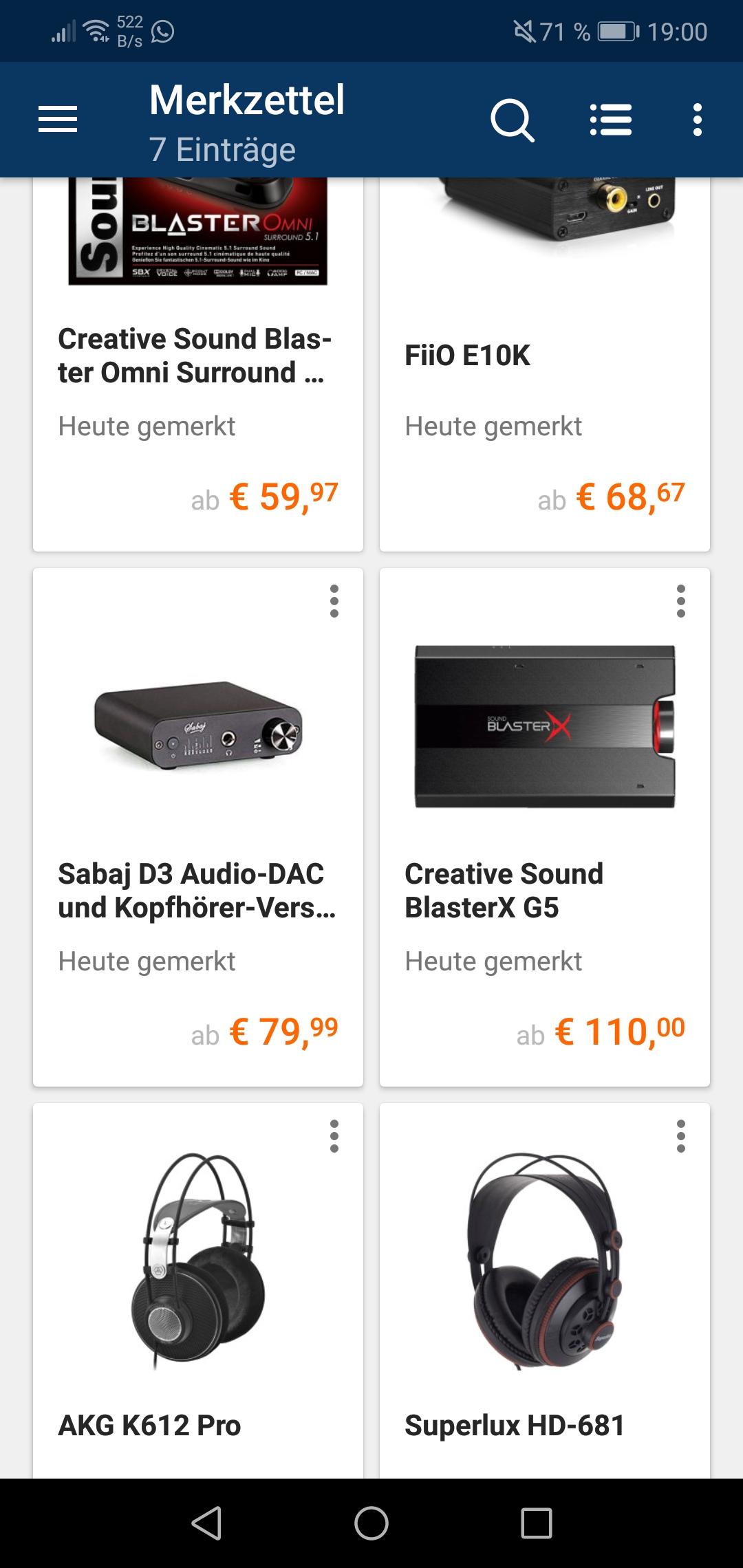
Task: Tap the Merkzettel title in the app bar
Action: pos(246,102)
